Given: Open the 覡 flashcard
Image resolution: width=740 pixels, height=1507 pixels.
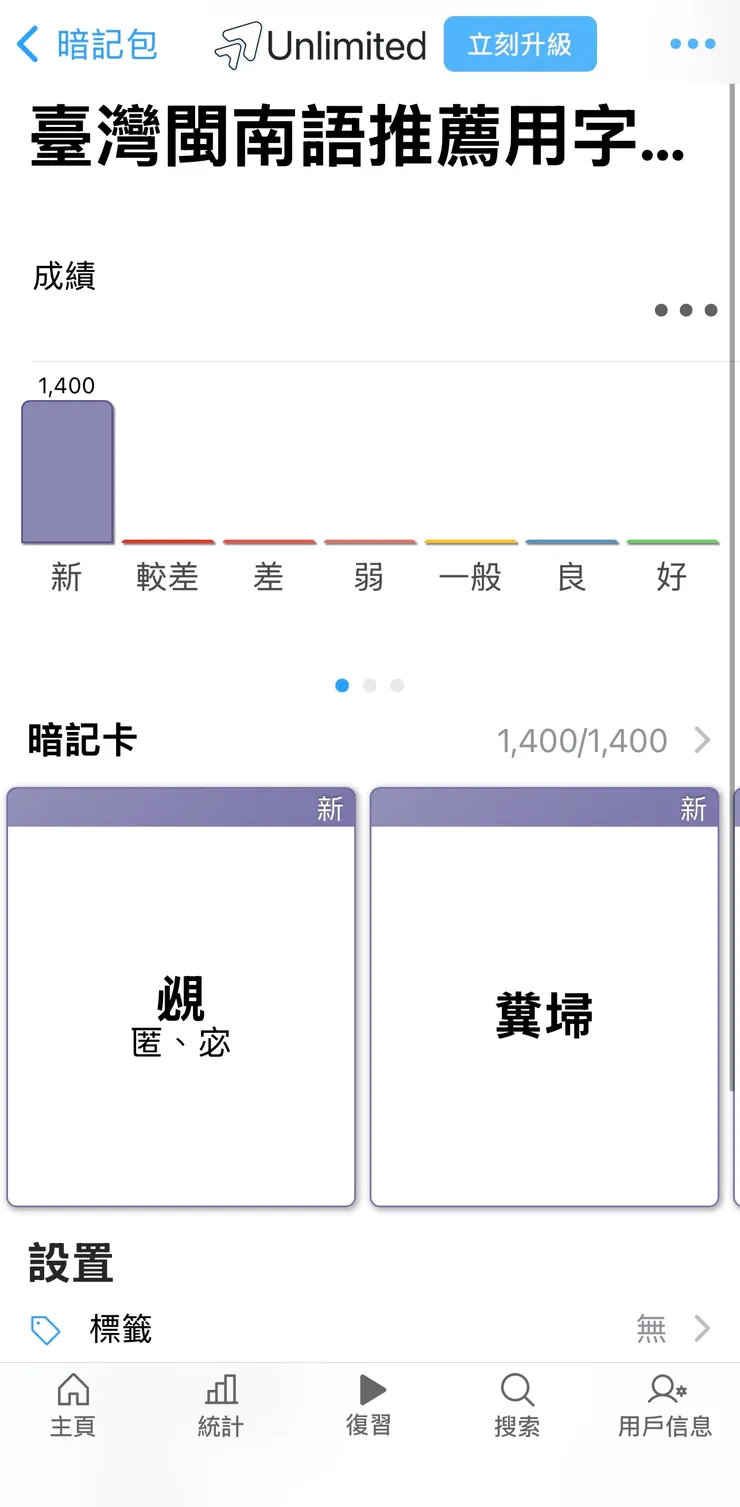Looking at the screenshot, I should pos(180,995).
